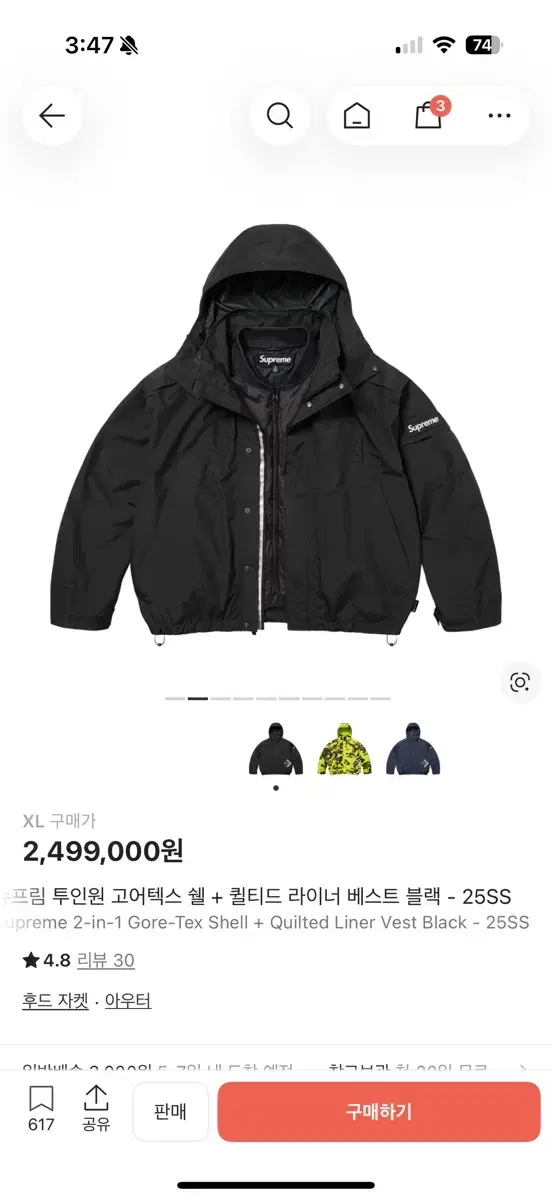Tap the 판매 sell button
The image size is (552, 1200).
pos(170,1111)
